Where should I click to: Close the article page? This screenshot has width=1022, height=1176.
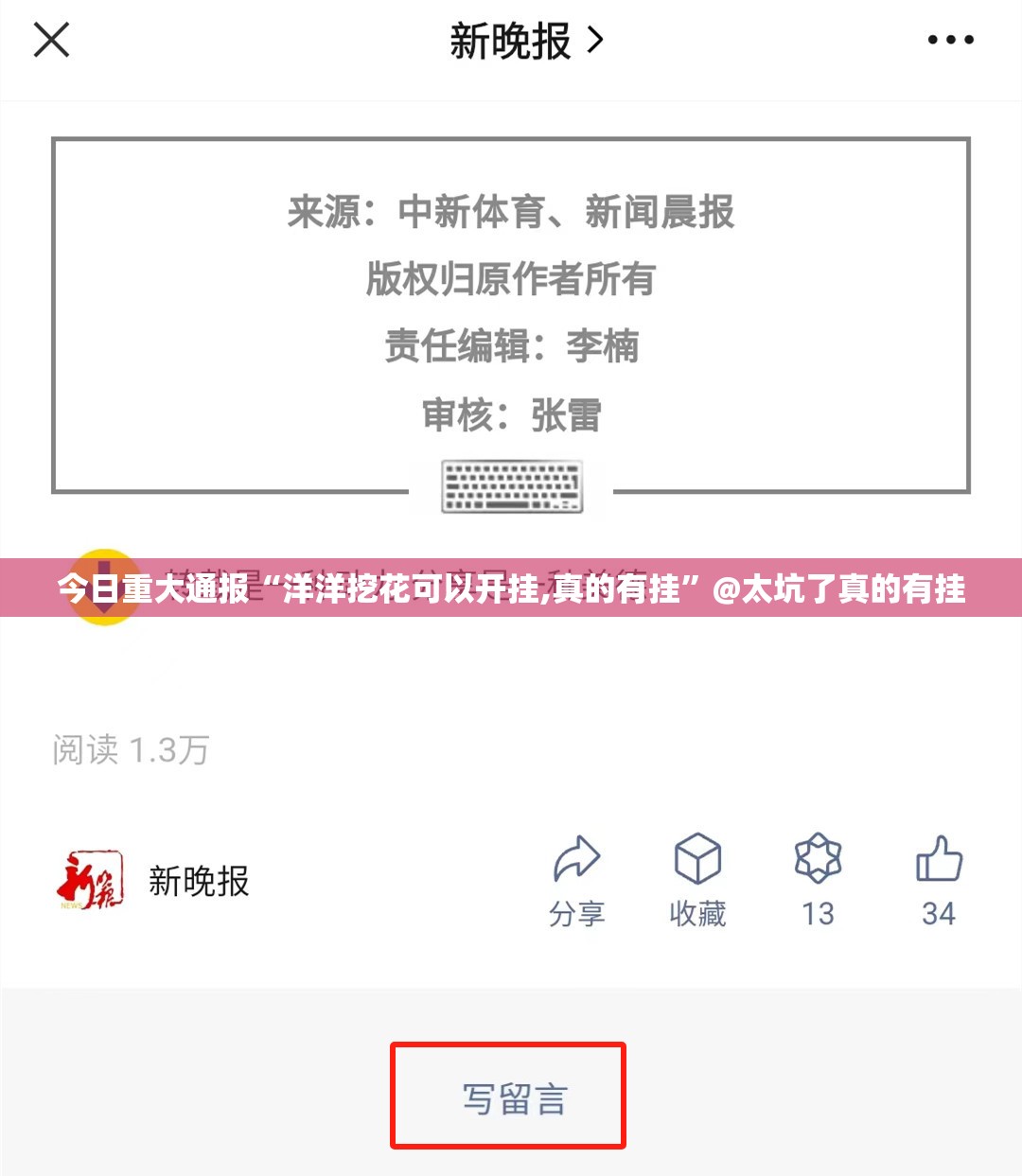51,41
